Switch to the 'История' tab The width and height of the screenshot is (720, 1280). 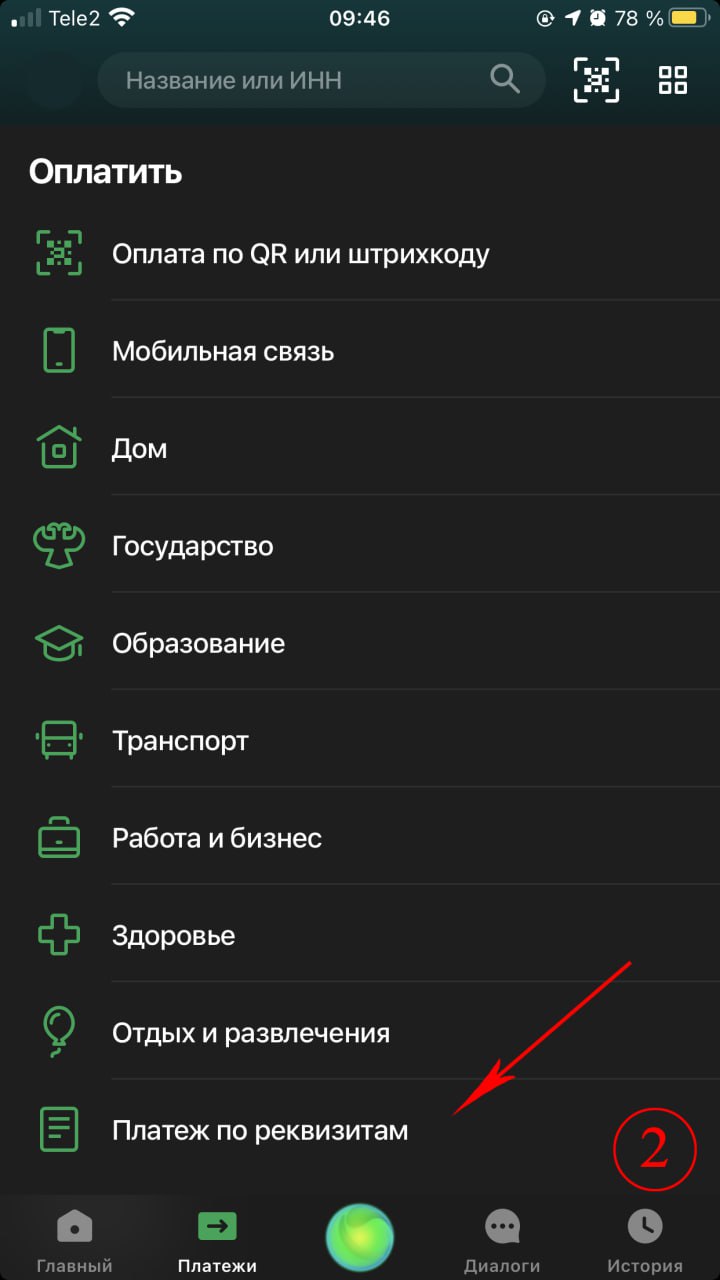(645, 1240)
